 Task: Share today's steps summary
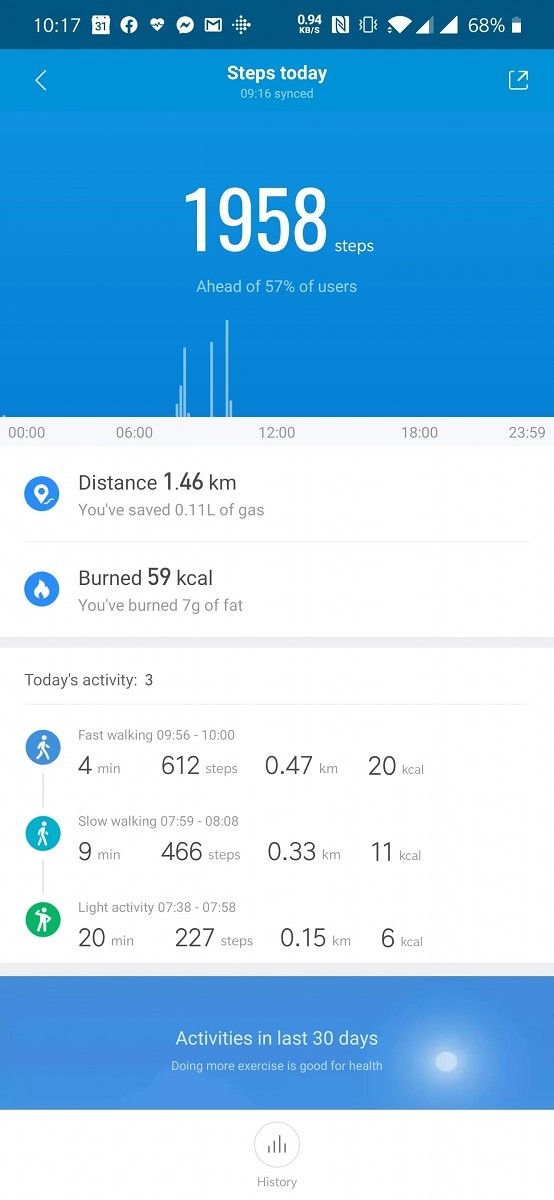[518, 81]
